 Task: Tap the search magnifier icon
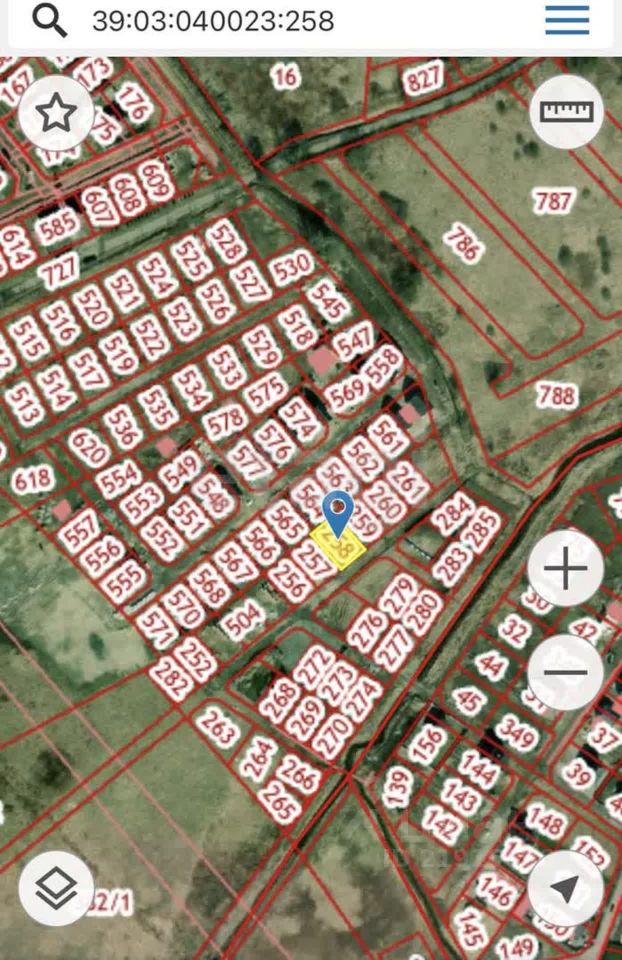[x=49, y=20]
